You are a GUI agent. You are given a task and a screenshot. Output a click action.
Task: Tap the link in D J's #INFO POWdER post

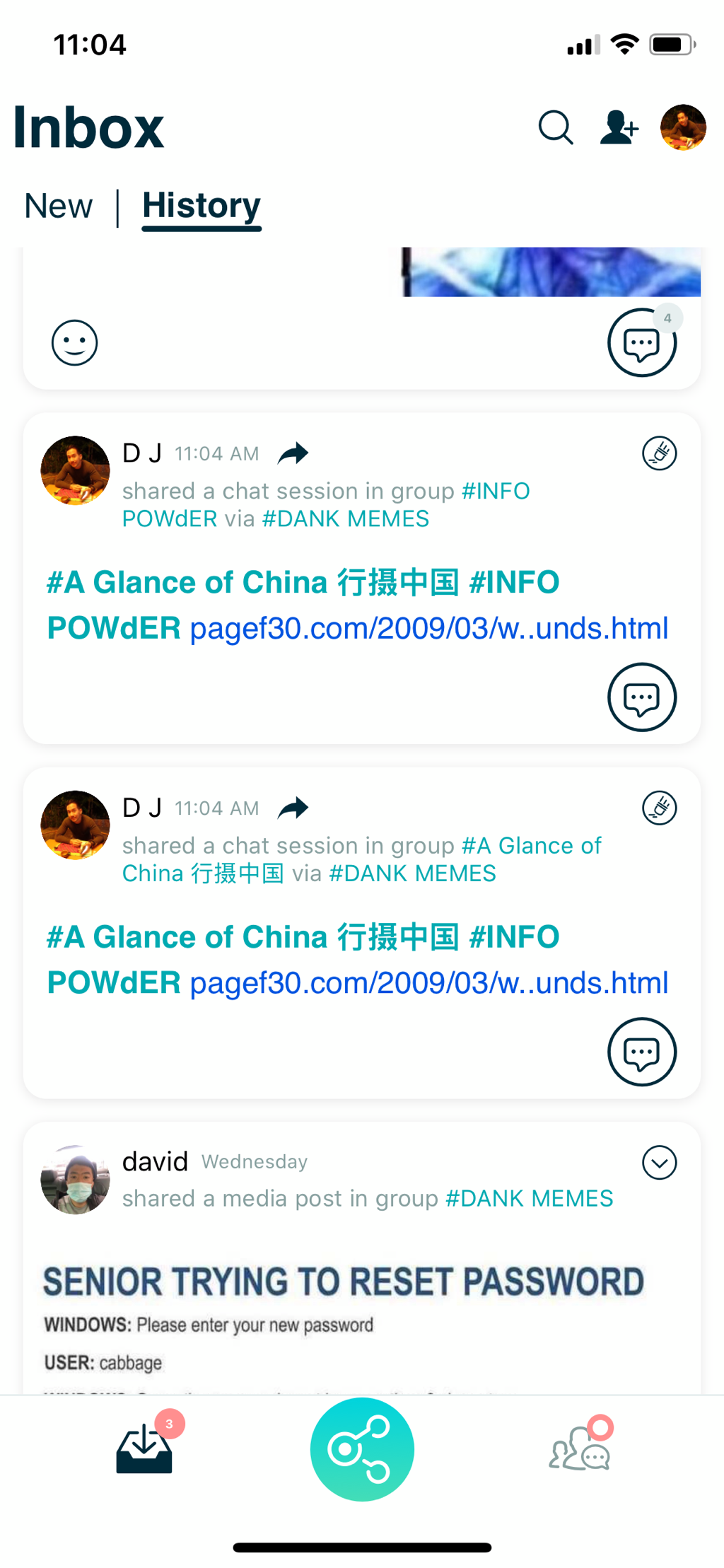point(428,629)
